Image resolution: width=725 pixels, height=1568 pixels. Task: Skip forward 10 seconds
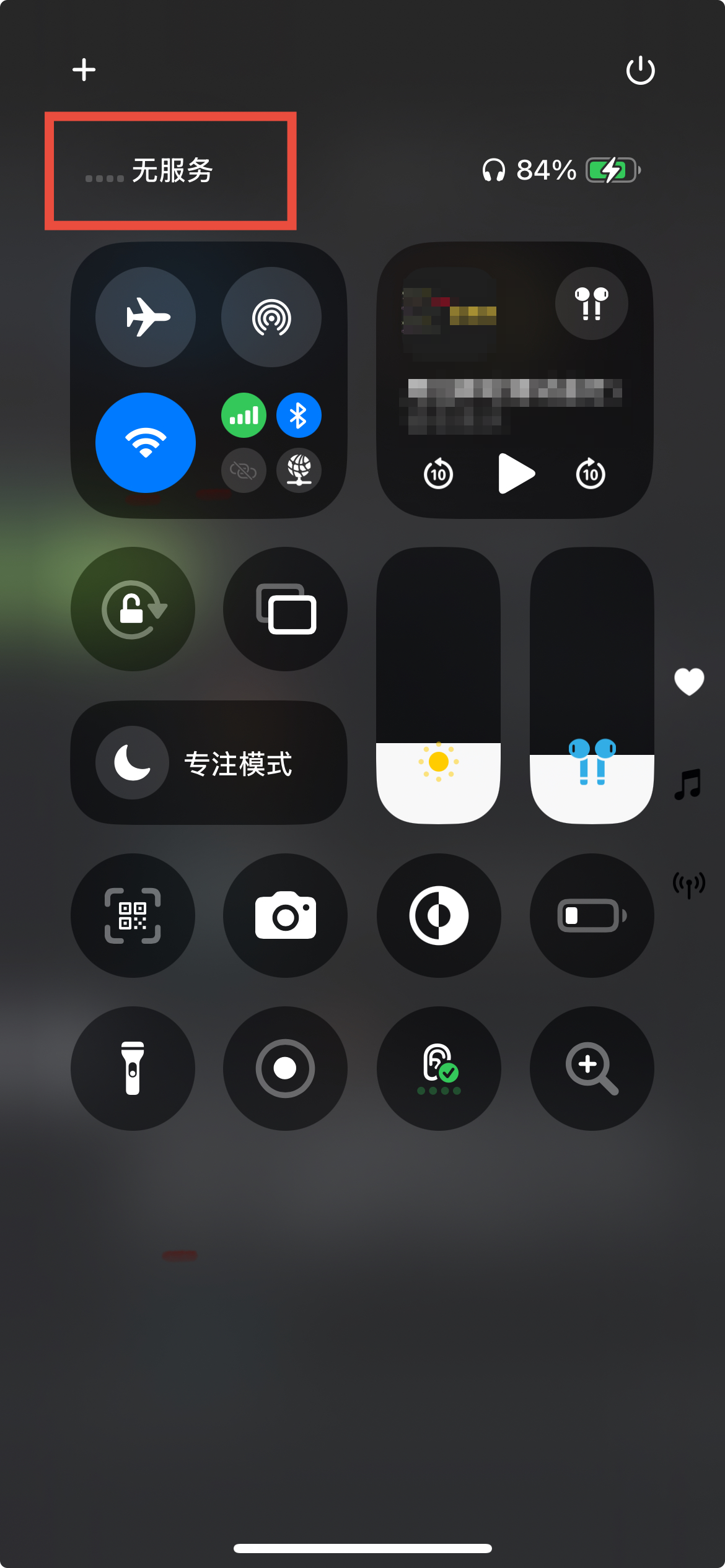(591, 474)
